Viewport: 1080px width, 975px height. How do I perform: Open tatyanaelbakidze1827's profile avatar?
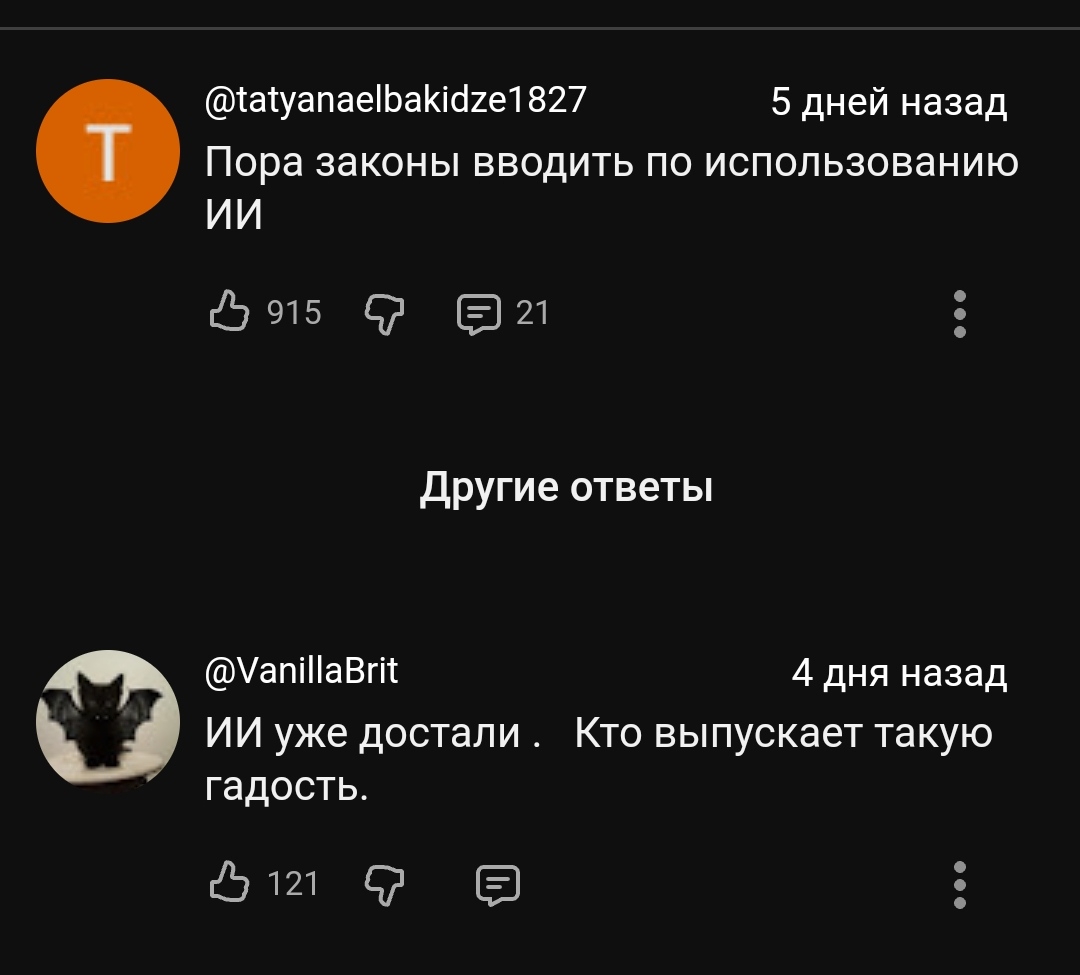click(108, 151)
